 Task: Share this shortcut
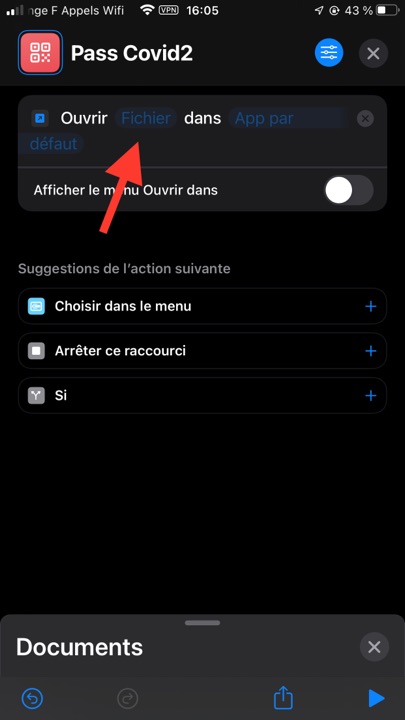283,698
